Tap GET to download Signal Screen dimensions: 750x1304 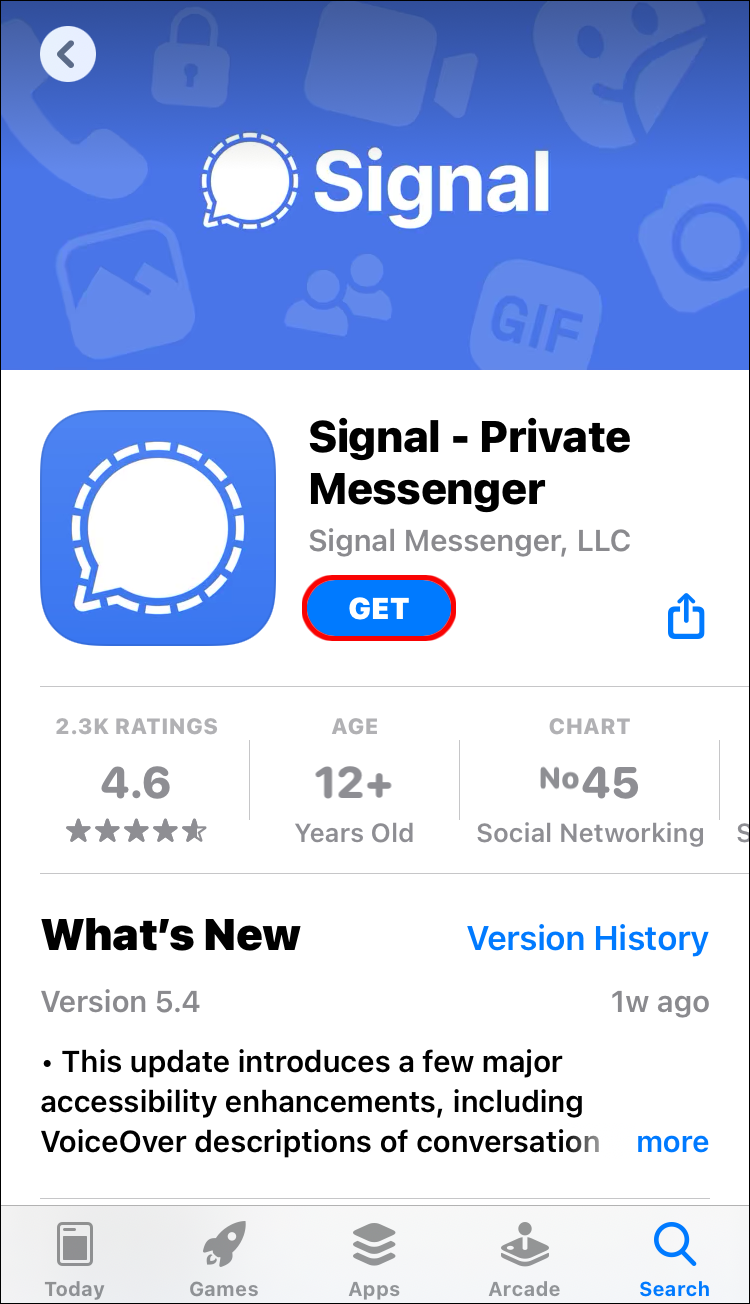[379, 608]
